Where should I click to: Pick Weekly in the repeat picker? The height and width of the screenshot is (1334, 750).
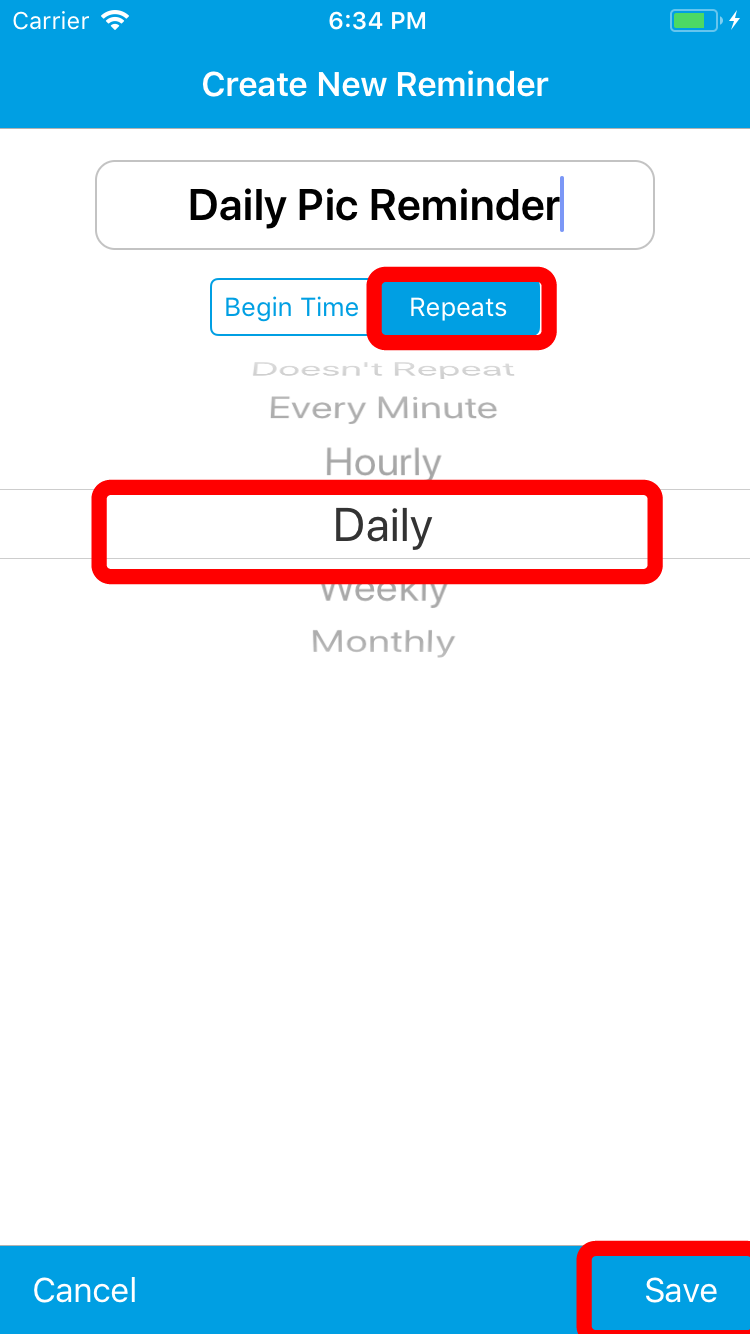[383, 591]
